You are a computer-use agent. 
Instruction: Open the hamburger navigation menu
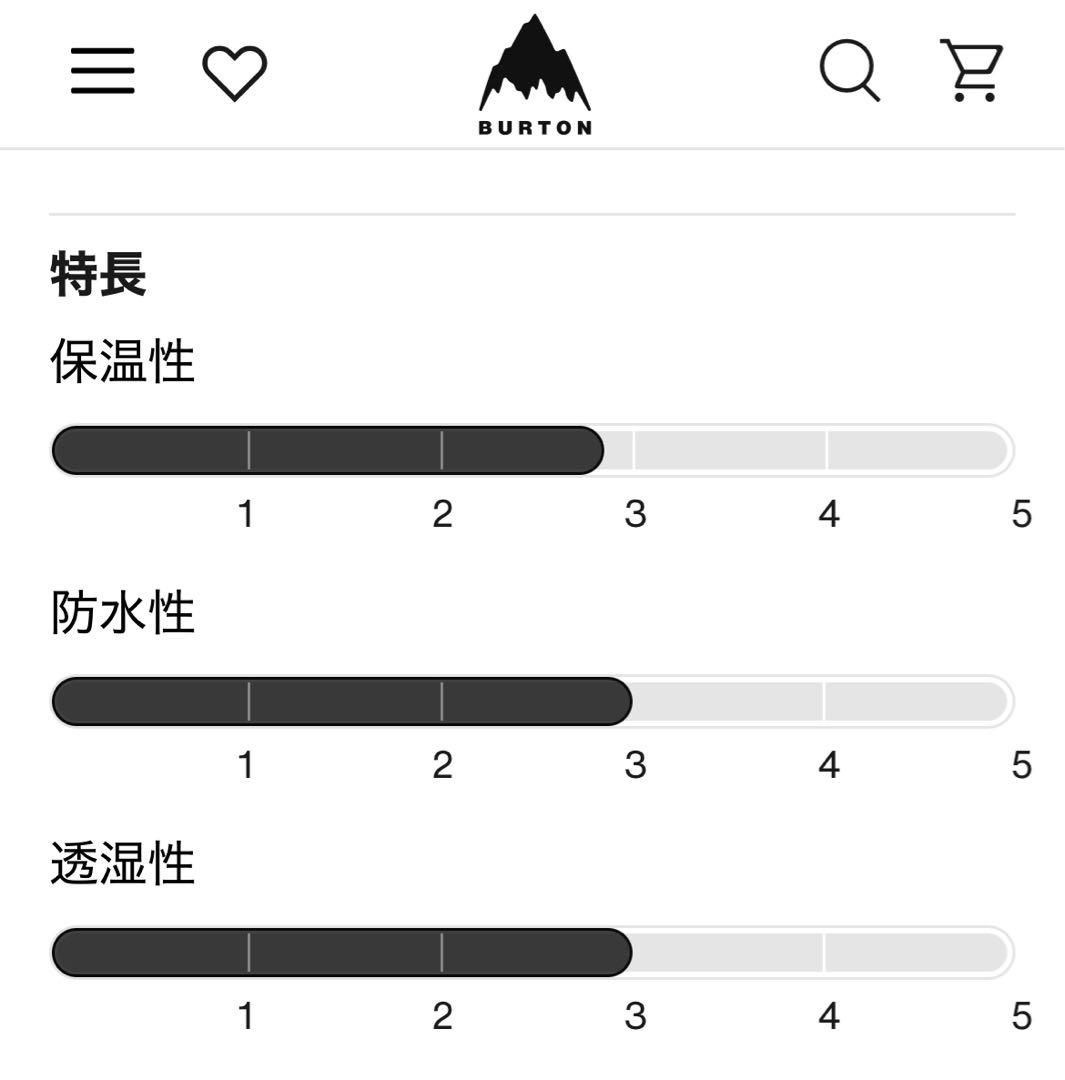coord(102,71)
